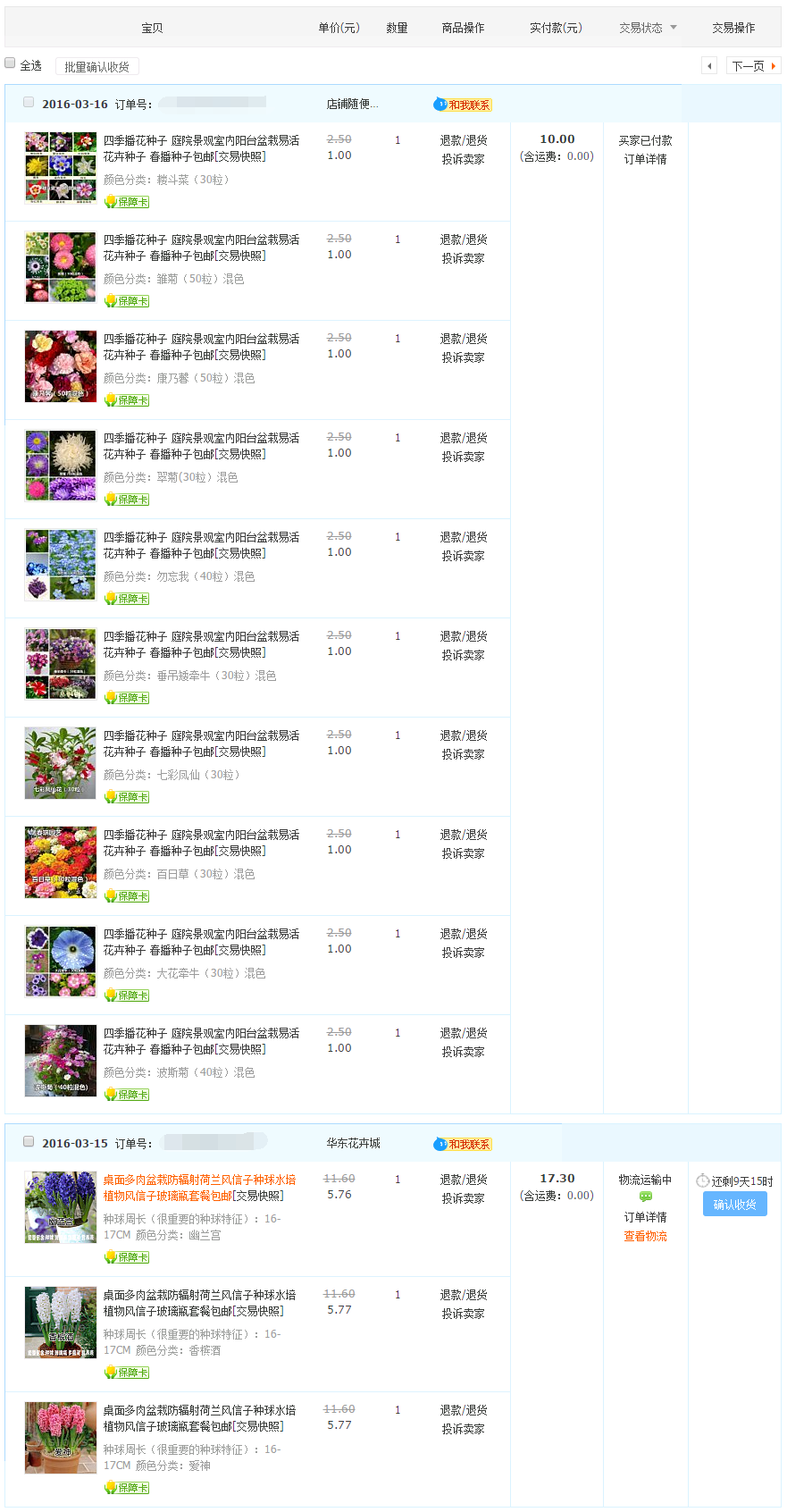View logistics via 查看物流

coord(645,1237)
